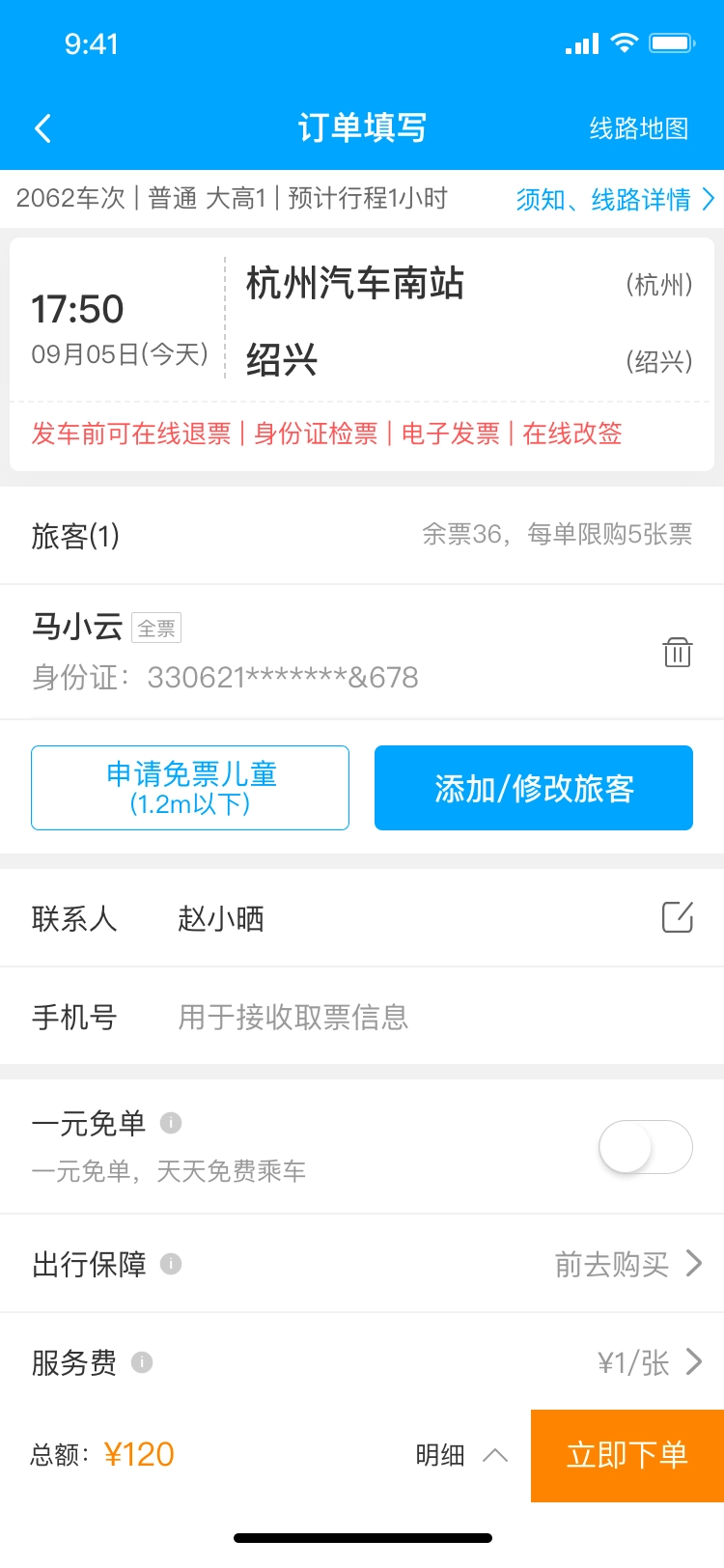This screenshot has height=1568, width=724.
Task: Tap 立即下单 to place order
Action: pos(627,1455)
